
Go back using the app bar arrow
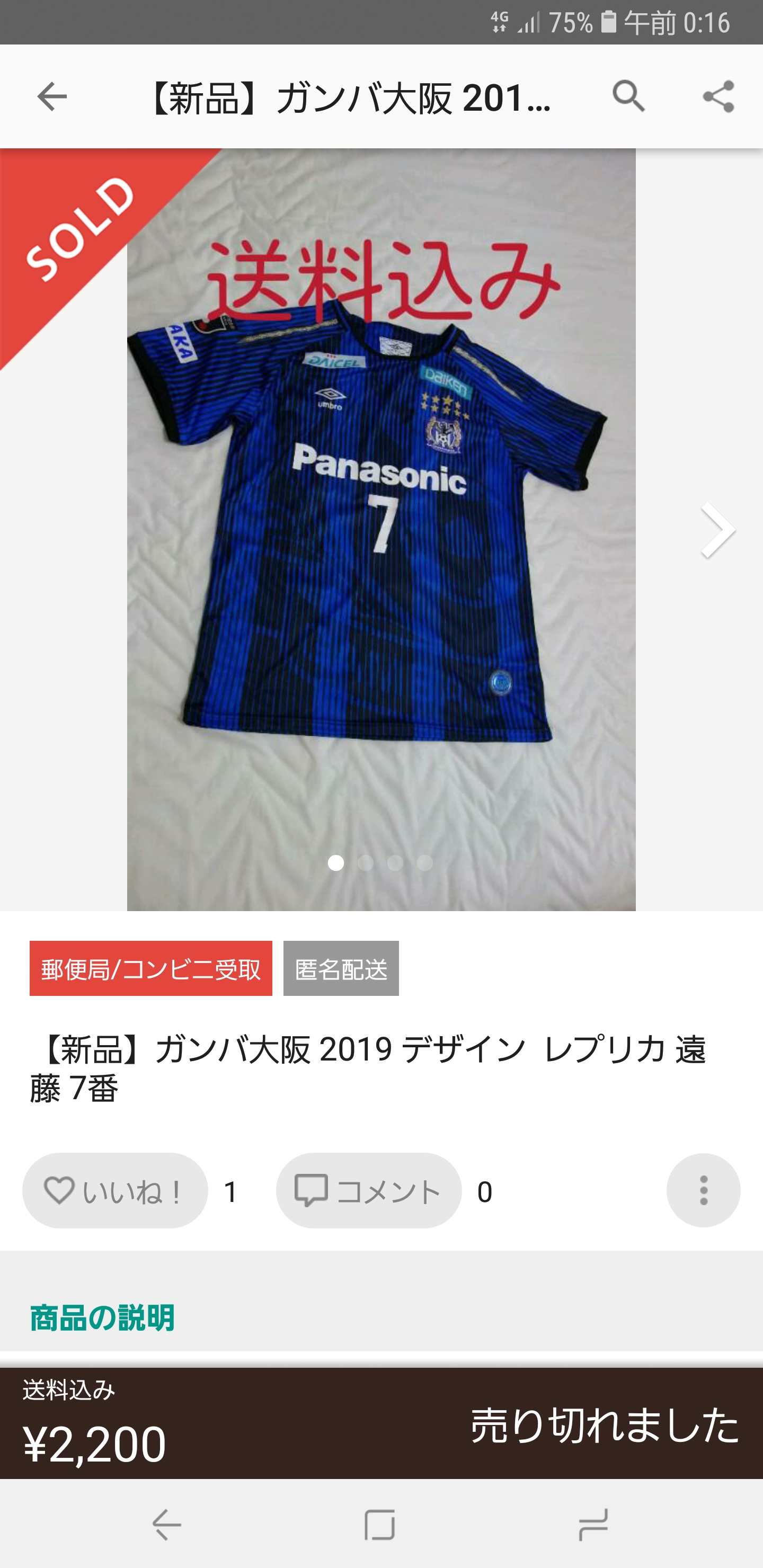(x=52, y=97)
